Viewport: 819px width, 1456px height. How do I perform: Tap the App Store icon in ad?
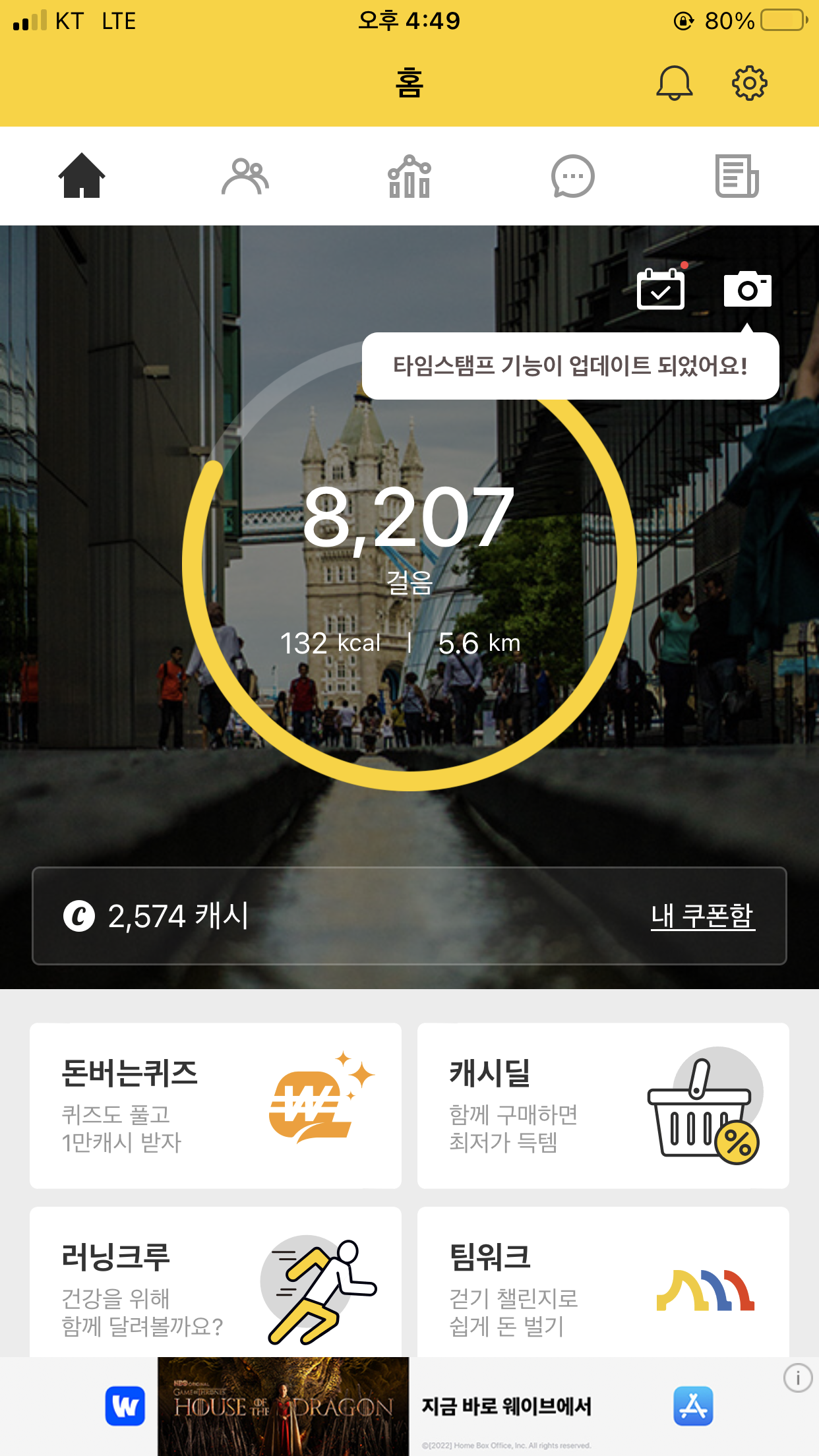click(693, 1406)
